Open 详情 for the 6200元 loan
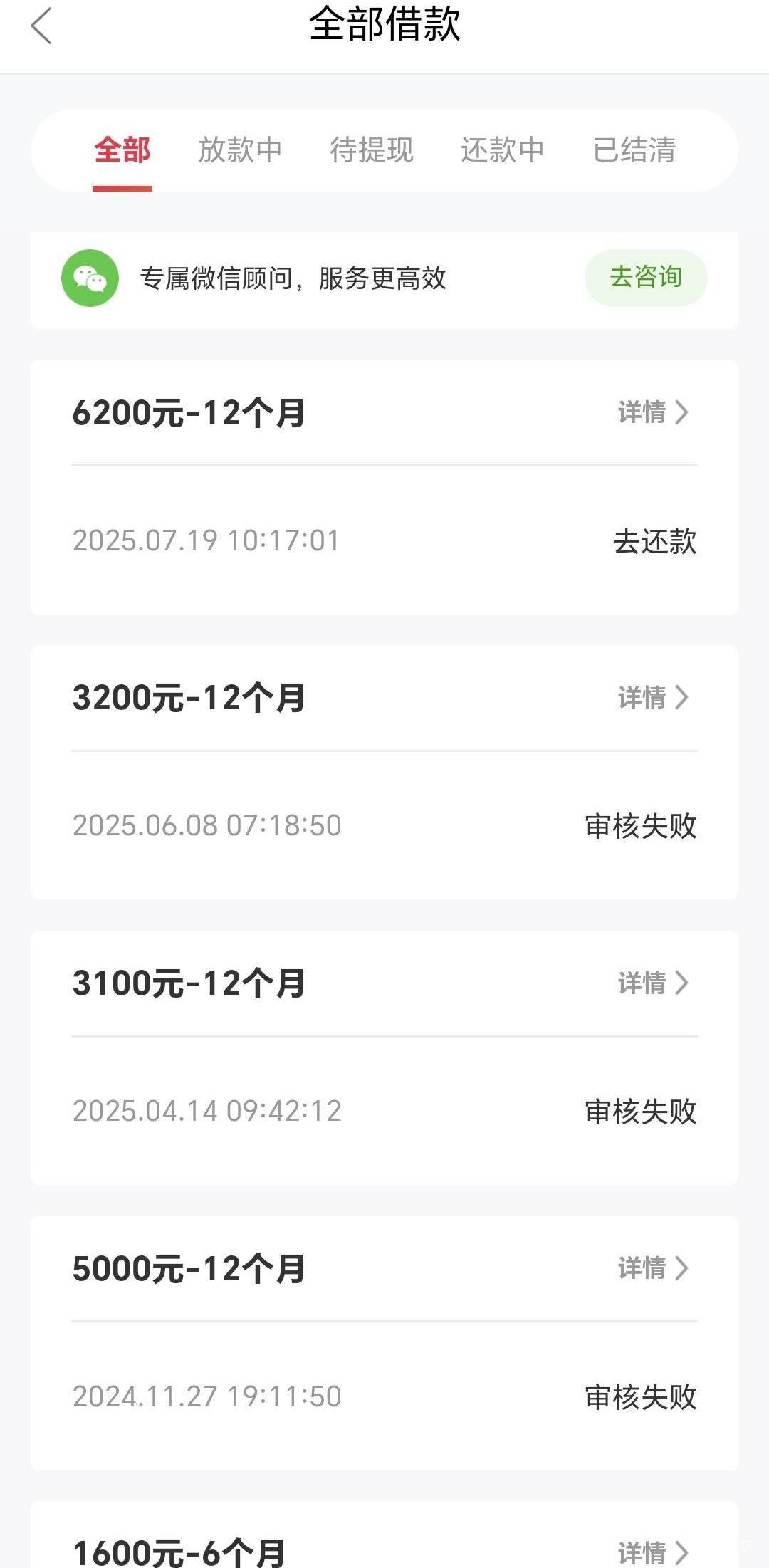Viewport: 769px width, 1568px height. tap(654, 412)
